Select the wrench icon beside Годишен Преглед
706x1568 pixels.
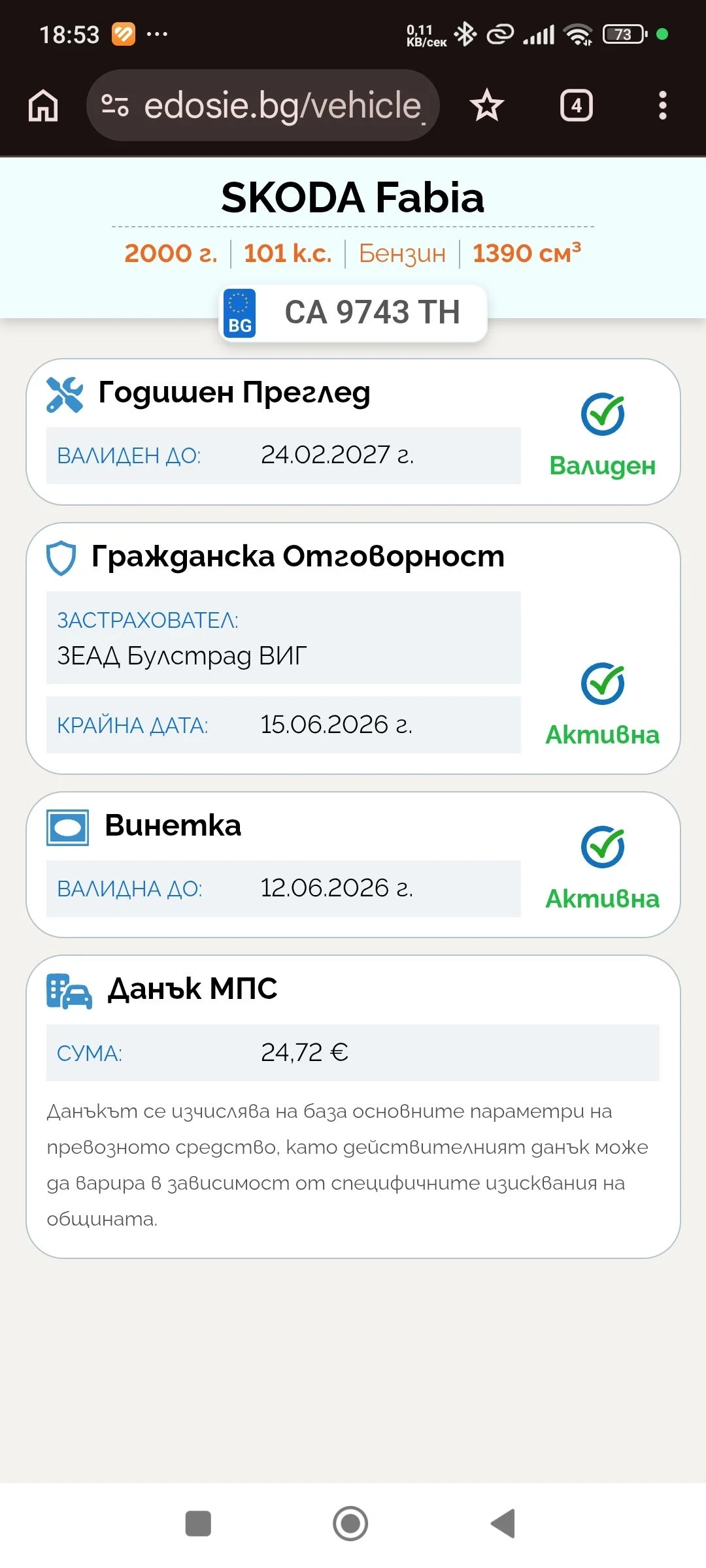click(63, 392)
